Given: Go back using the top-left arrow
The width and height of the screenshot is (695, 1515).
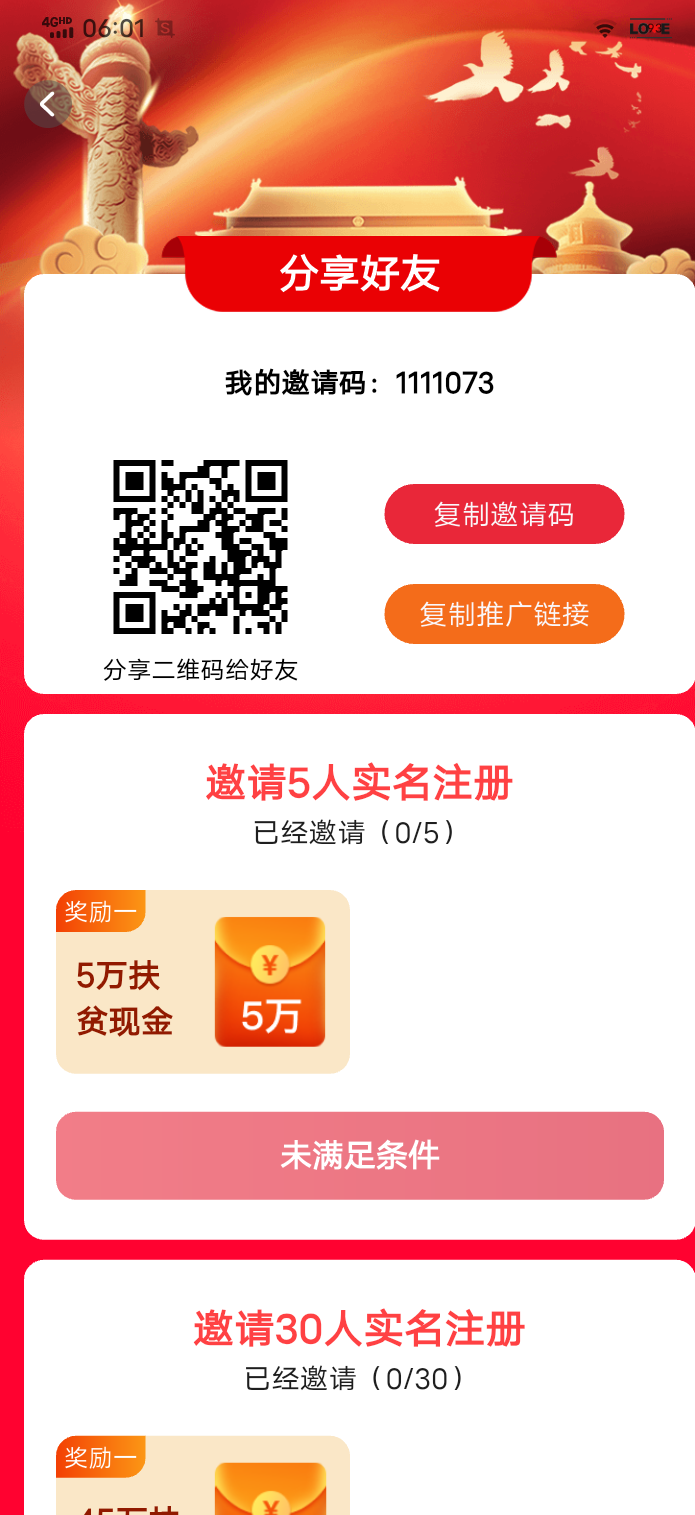Looking at the screenshot, I should point(47,104).
